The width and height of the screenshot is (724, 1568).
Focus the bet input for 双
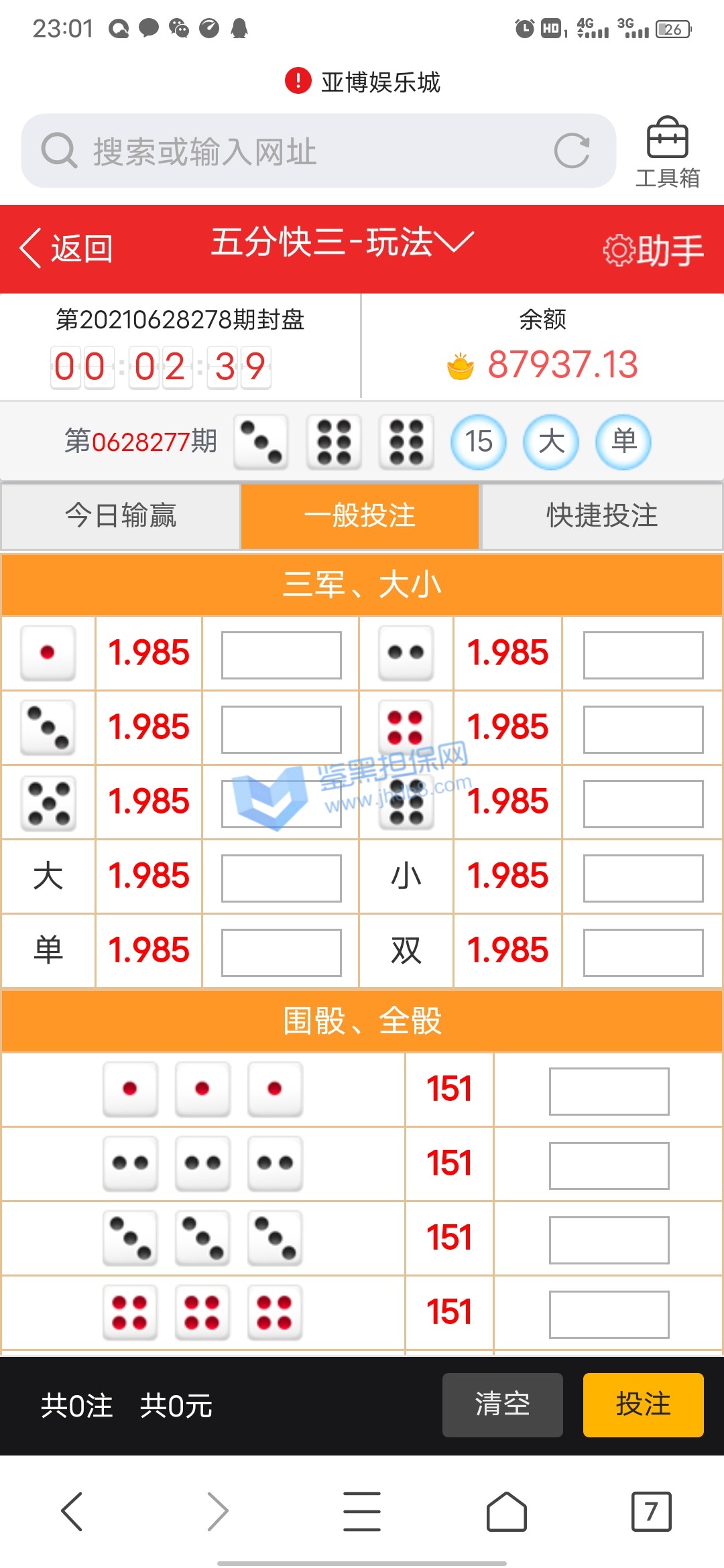pyautogui.click(x=643, y=952)
